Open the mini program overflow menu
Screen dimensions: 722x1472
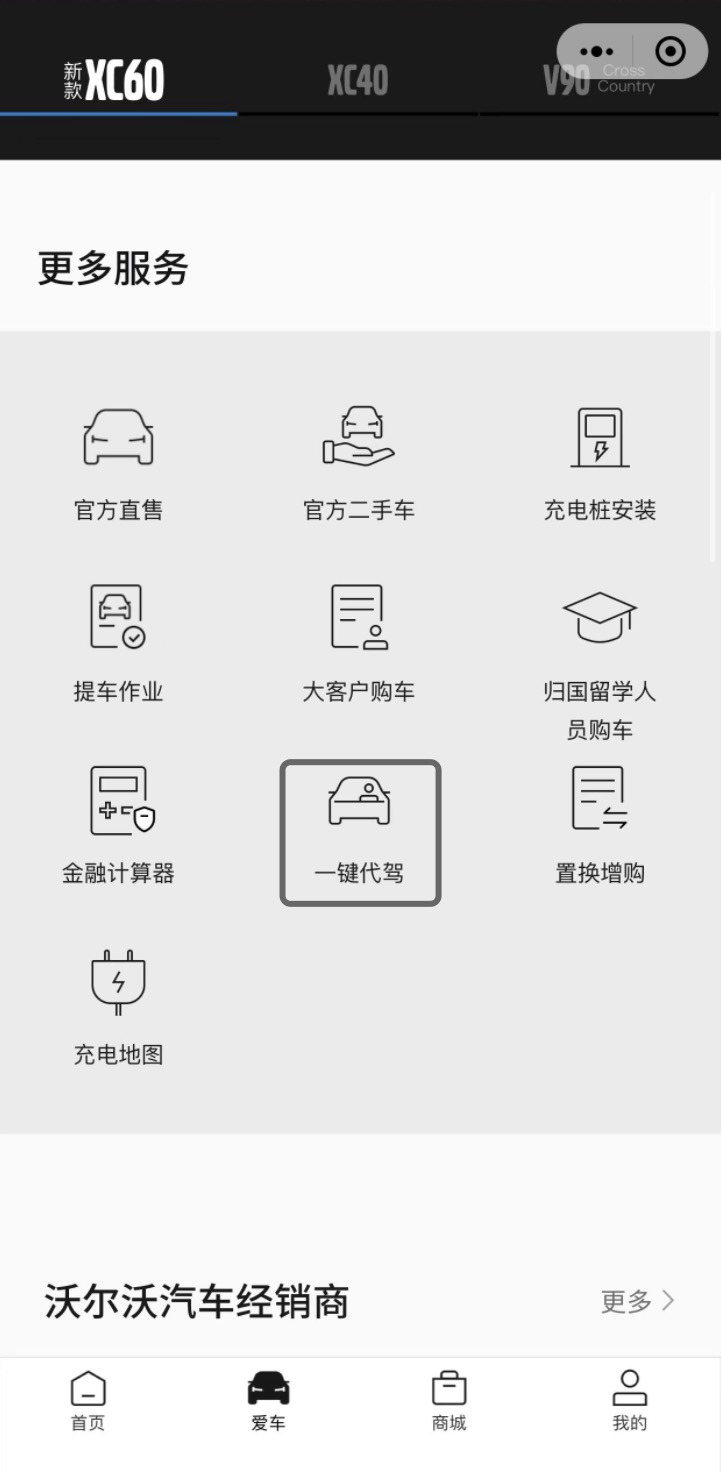click(596, 52)
